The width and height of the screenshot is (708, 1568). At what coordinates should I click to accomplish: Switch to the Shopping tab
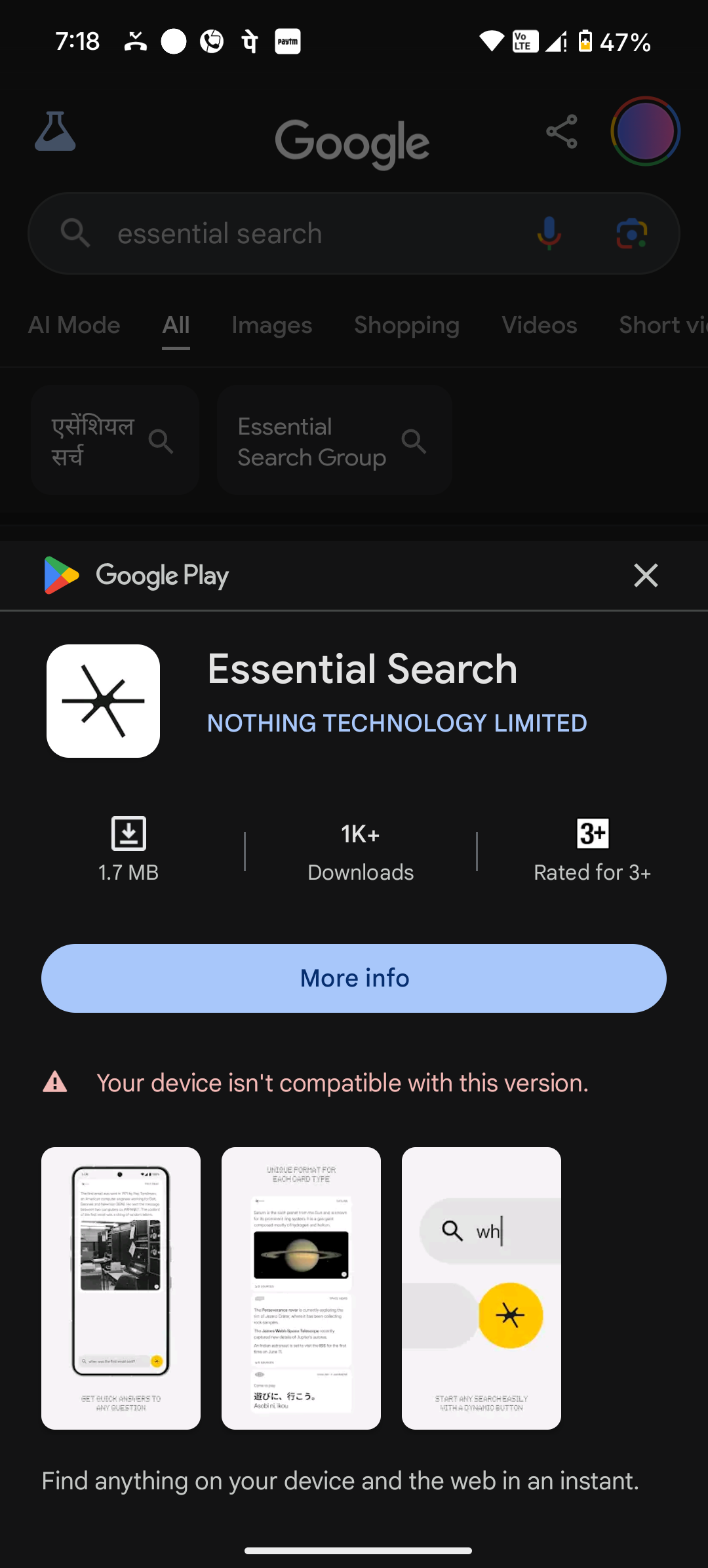[406, 325]
